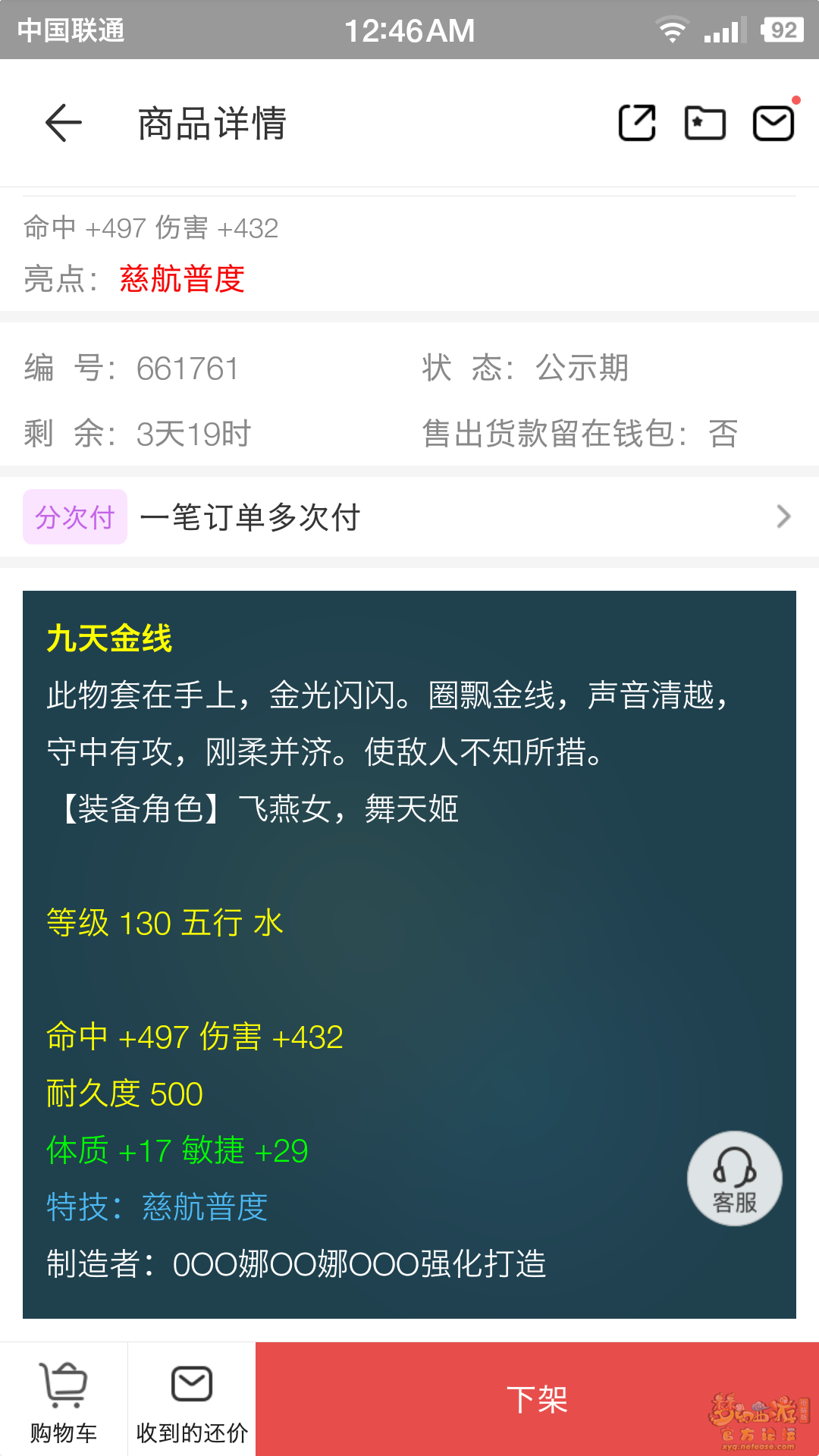The image size is (819, 1456).
Task: Open the 分次付 installment payment row
Action: pos(409,517)
